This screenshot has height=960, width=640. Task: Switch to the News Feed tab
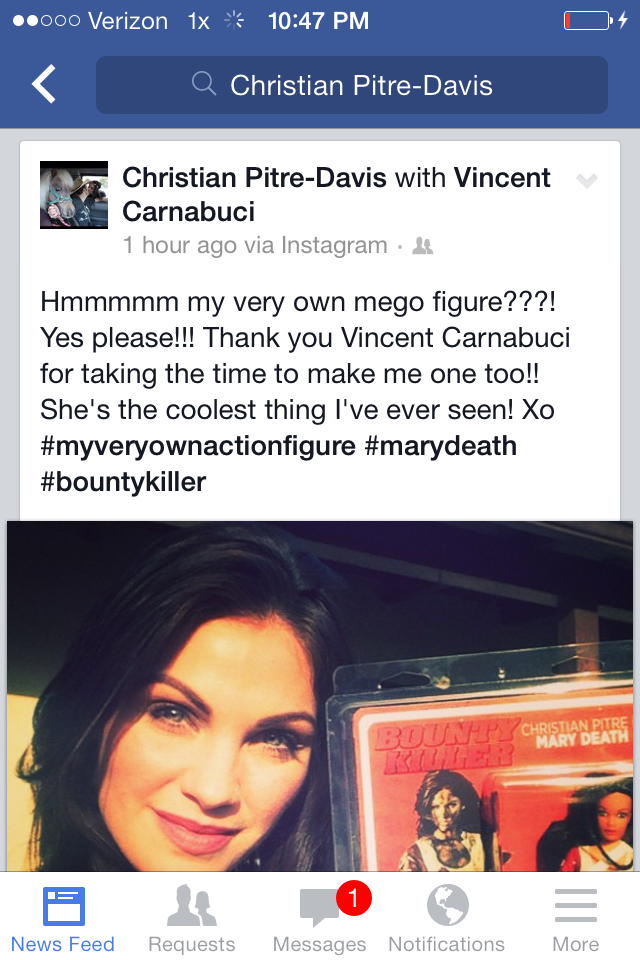tap(63, 919)
